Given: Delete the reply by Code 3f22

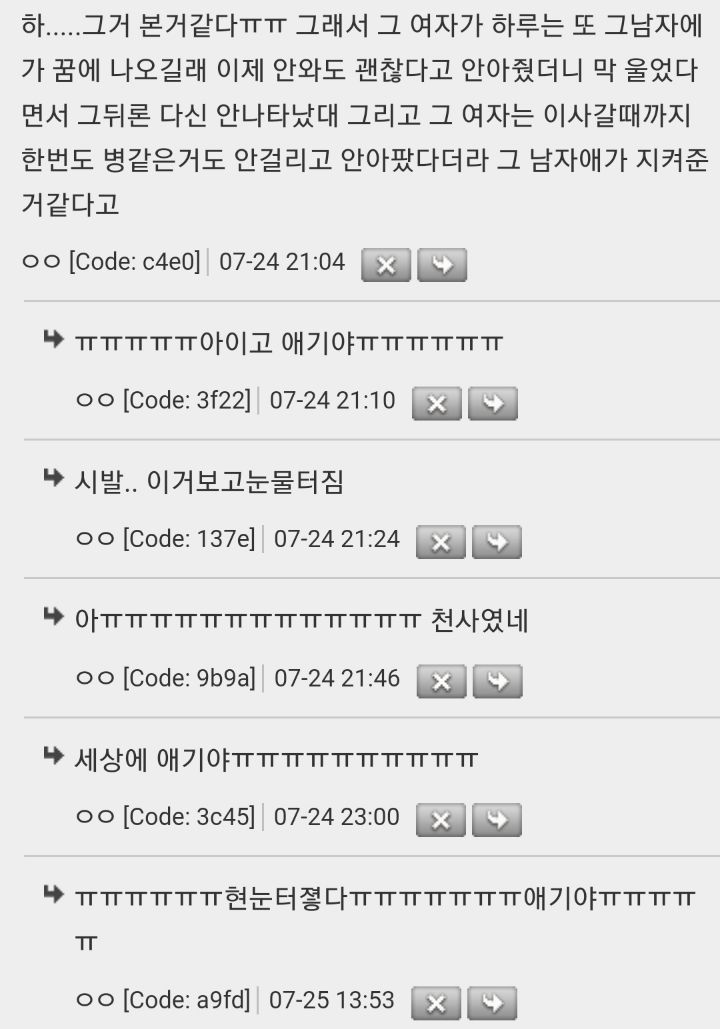Looking at the screenshot, I should [437, 403].
